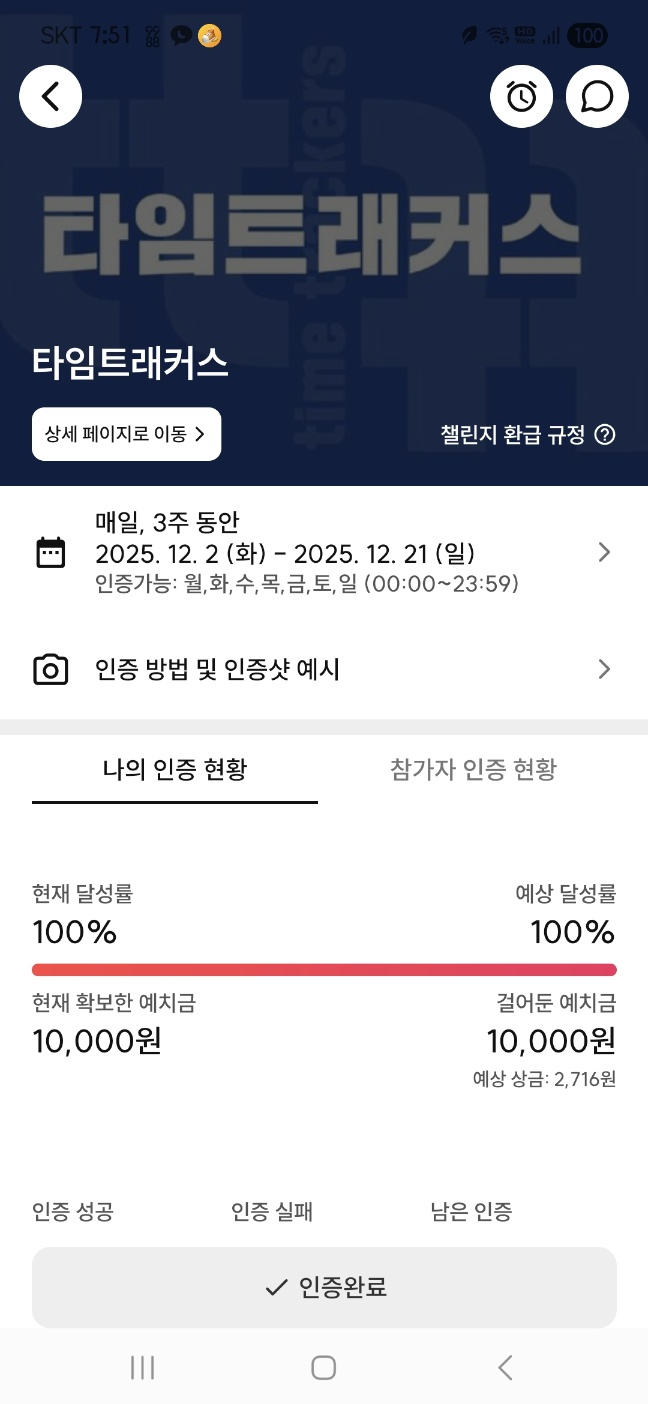This screenshot has width=648, height=1404.
Task: Select the 나의 인증 현황 tab
Action: pos(175,769)
